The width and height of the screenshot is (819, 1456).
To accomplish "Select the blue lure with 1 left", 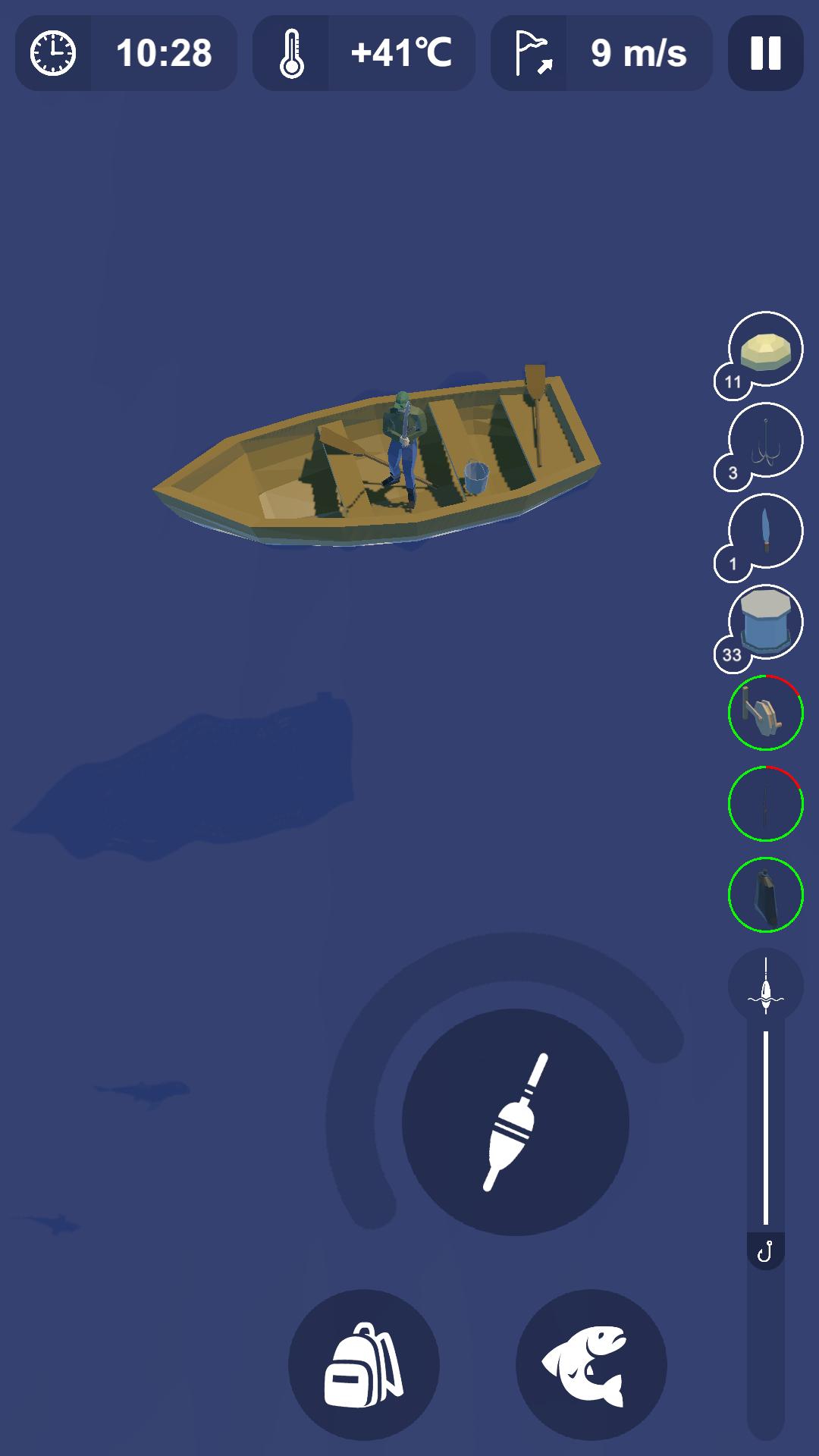I will tap(765, 532).
